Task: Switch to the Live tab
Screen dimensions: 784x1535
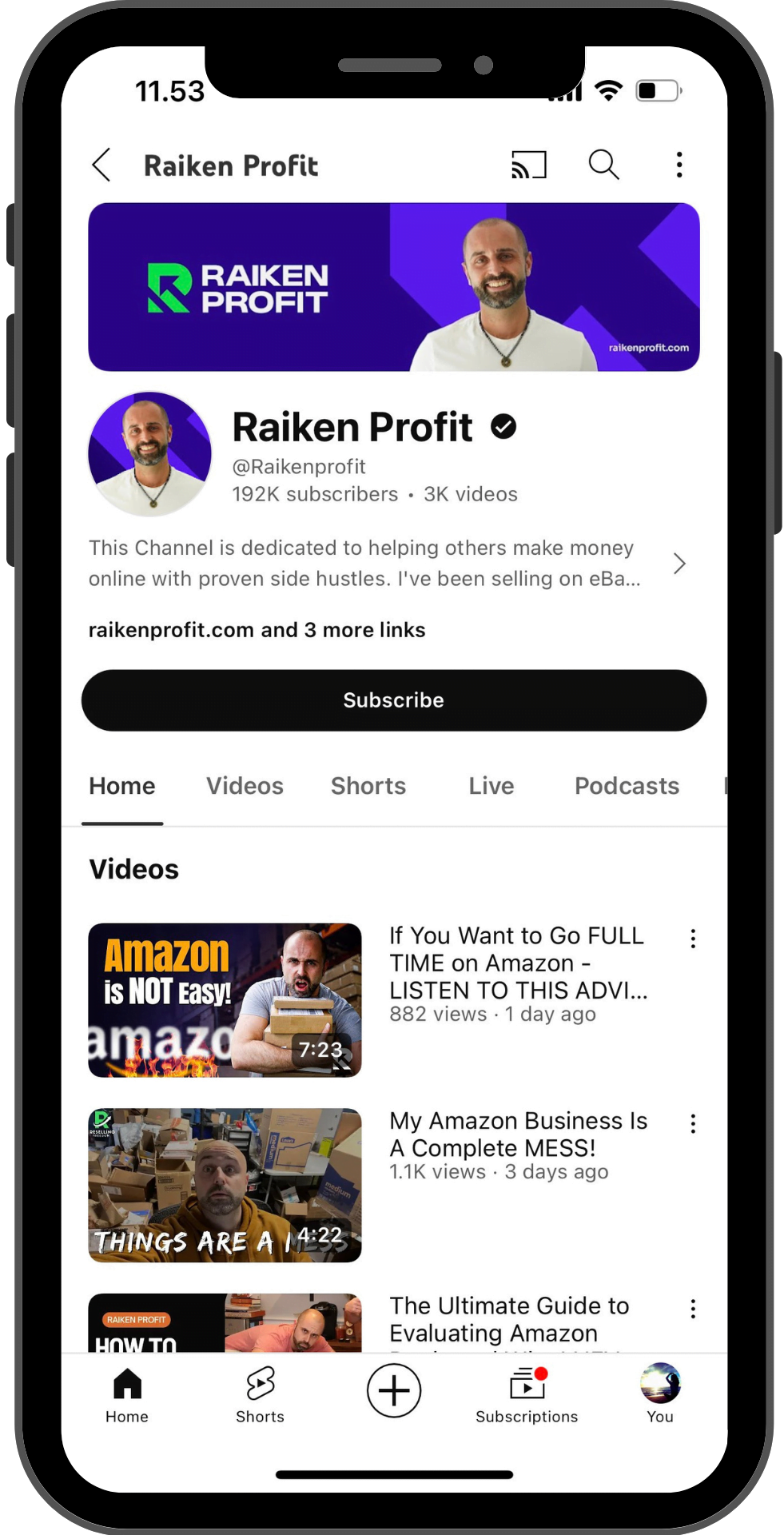Action: 491,786
